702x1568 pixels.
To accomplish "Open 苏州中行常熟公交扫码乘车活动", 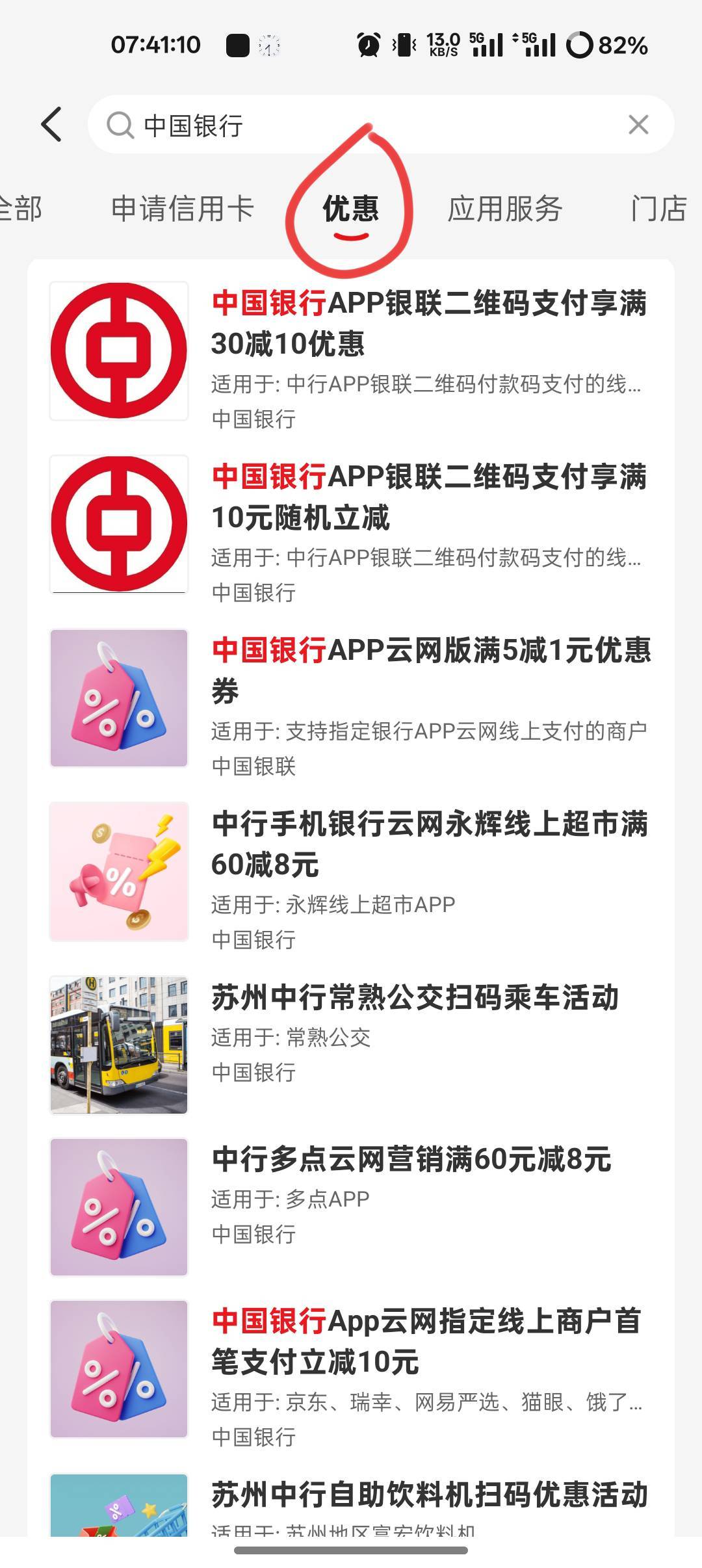I will click(415, 998).
